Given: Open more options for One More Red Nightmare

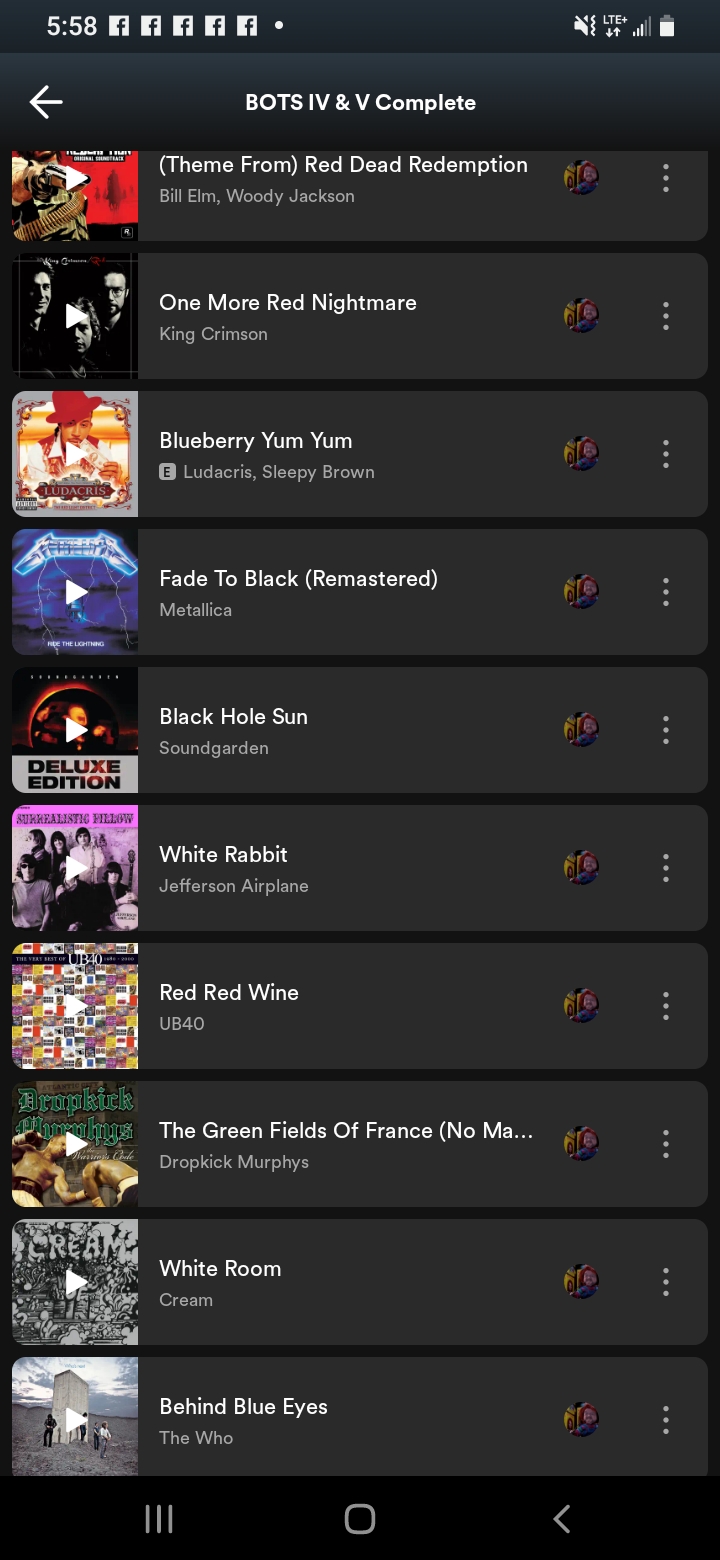Looking at the screenshot, I should (x=665, y=316).
